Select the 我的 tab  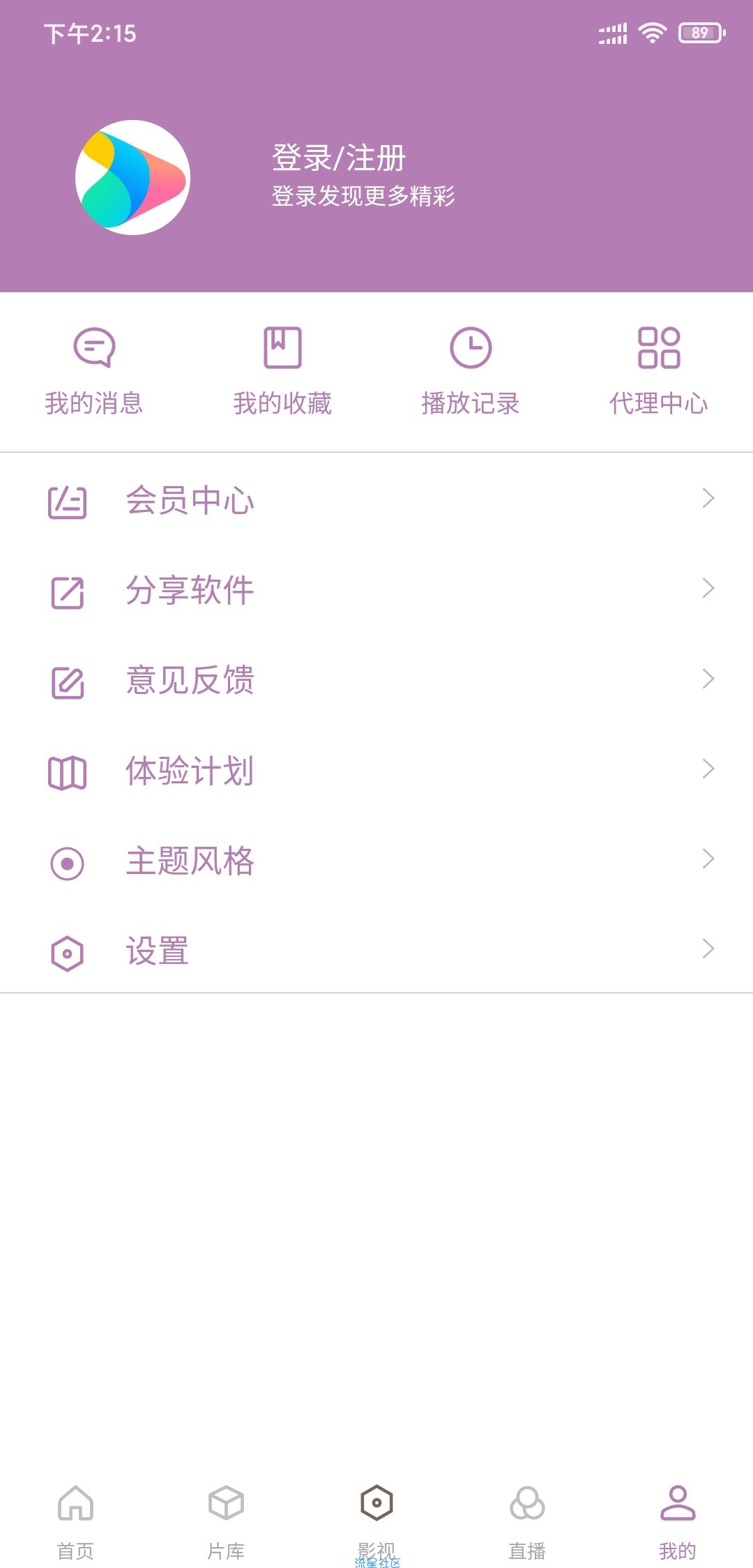tap(678, 1522)
